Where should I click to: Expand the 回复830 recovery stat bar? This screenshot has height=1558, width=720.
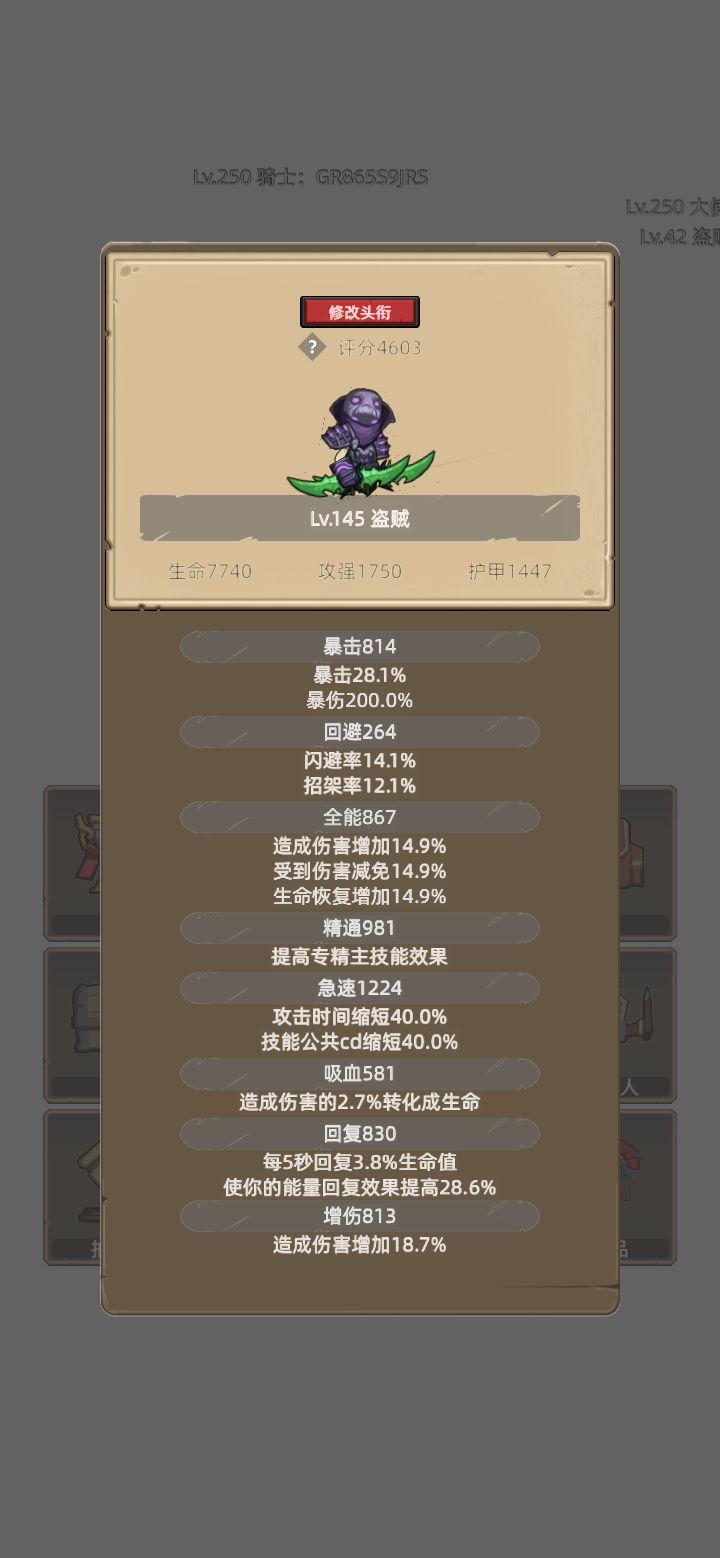[360, 1134]
